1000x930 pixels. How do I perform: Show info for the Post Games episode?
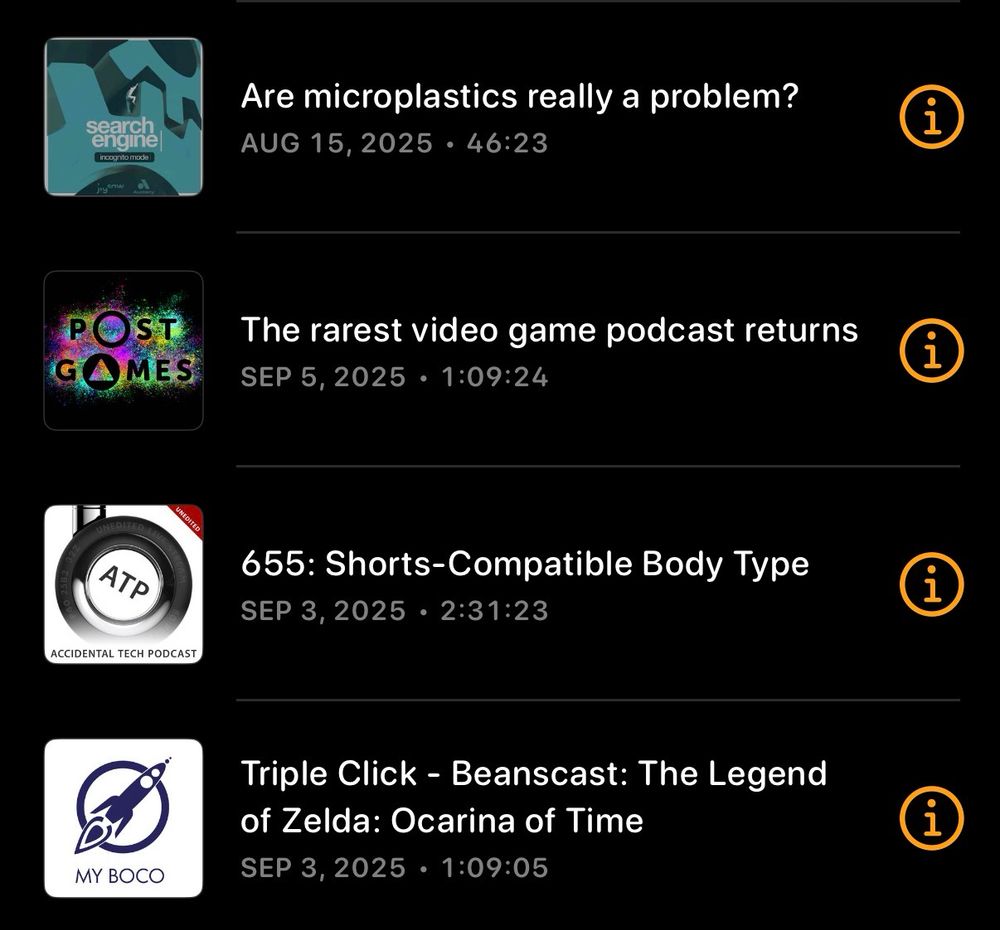coord(931,351)
